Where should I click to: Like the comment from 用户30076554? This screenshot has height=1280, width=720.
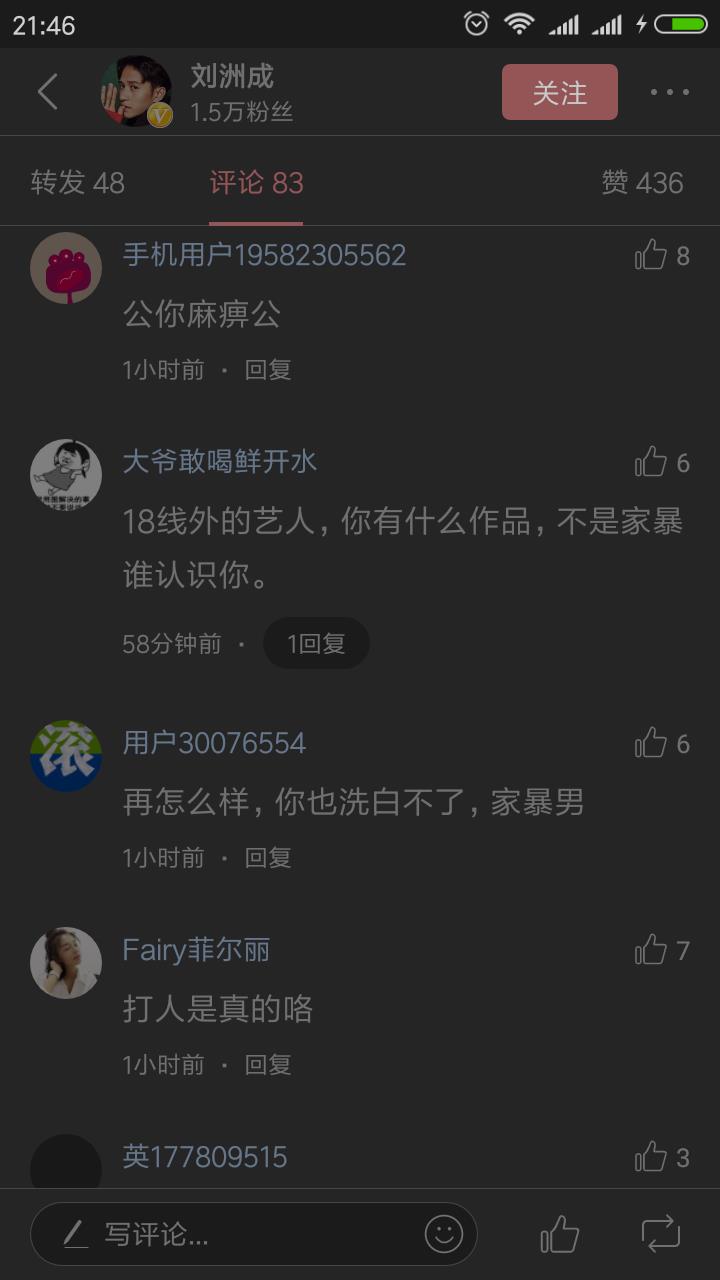(651, 744)
